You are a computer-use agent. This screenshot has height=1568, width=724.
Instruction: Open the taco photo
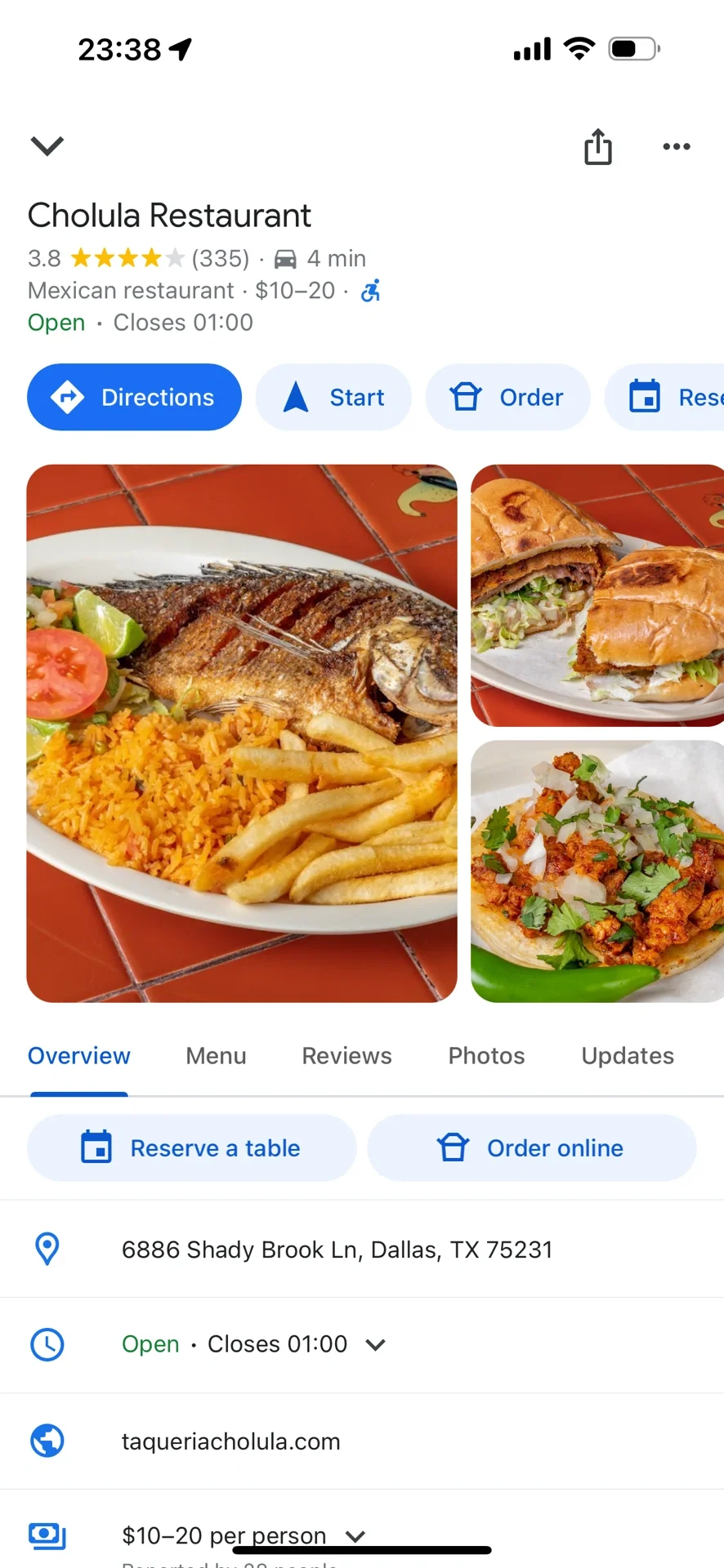[597, 871]
